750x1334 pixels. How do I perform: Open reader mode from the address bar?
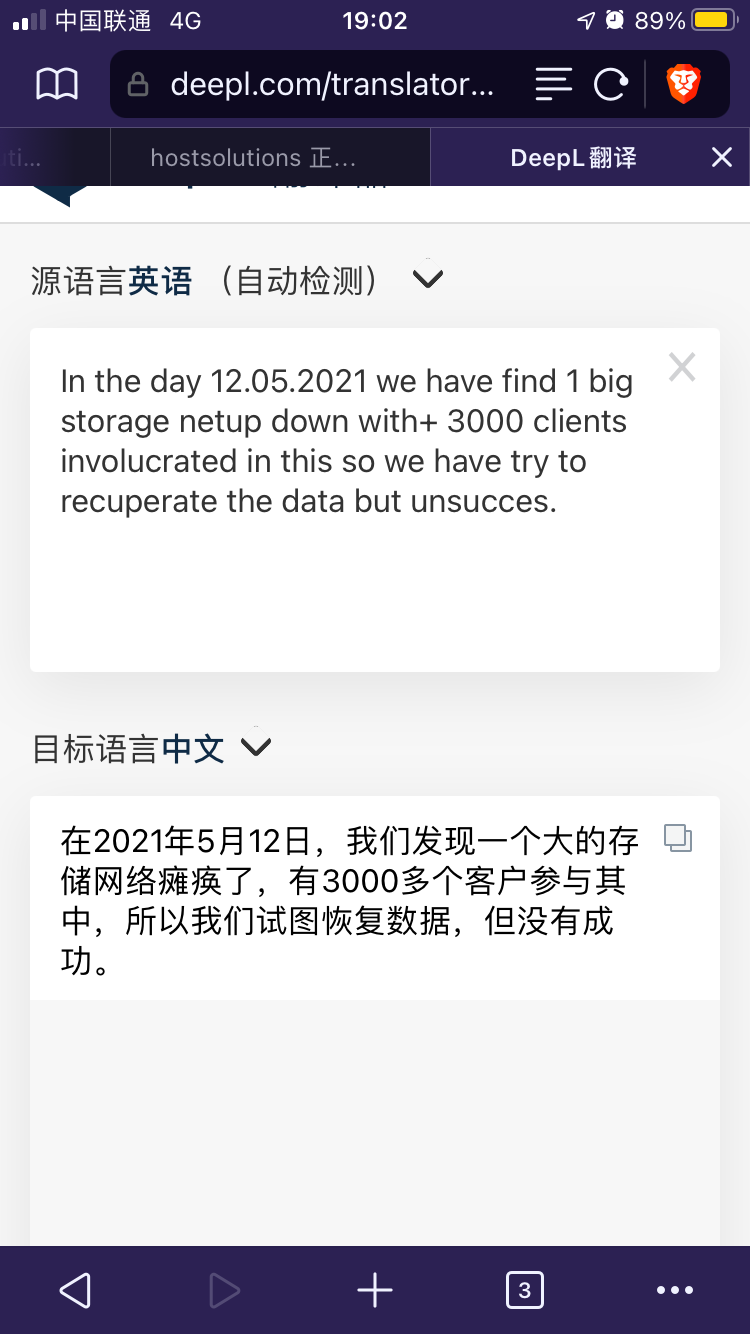(553, 84)
